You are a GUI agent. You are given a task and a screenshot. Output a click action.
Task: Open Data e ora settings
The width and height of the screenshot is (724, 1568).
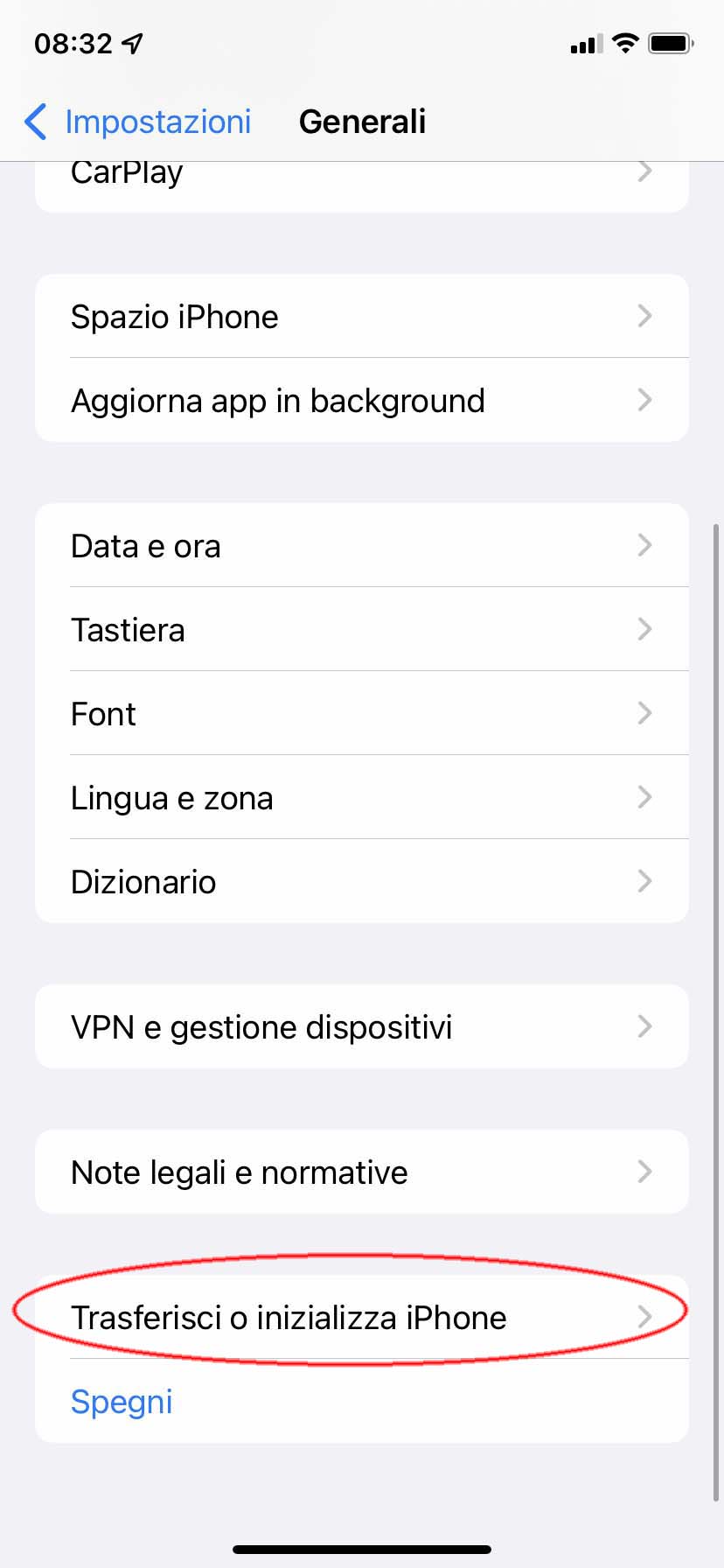click(x=361, y=545)
